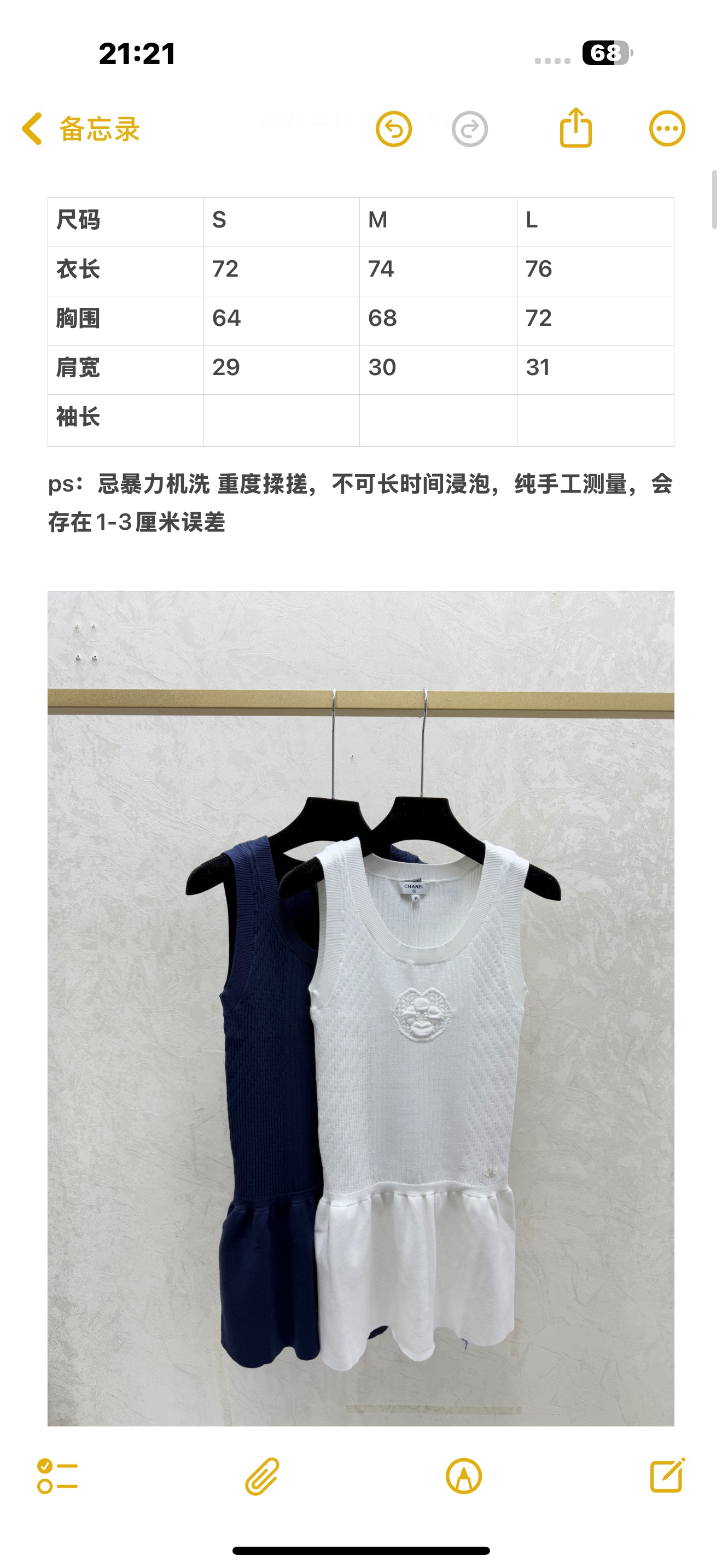Add a checklist to the note
722x1568 pixels.
57,1476
